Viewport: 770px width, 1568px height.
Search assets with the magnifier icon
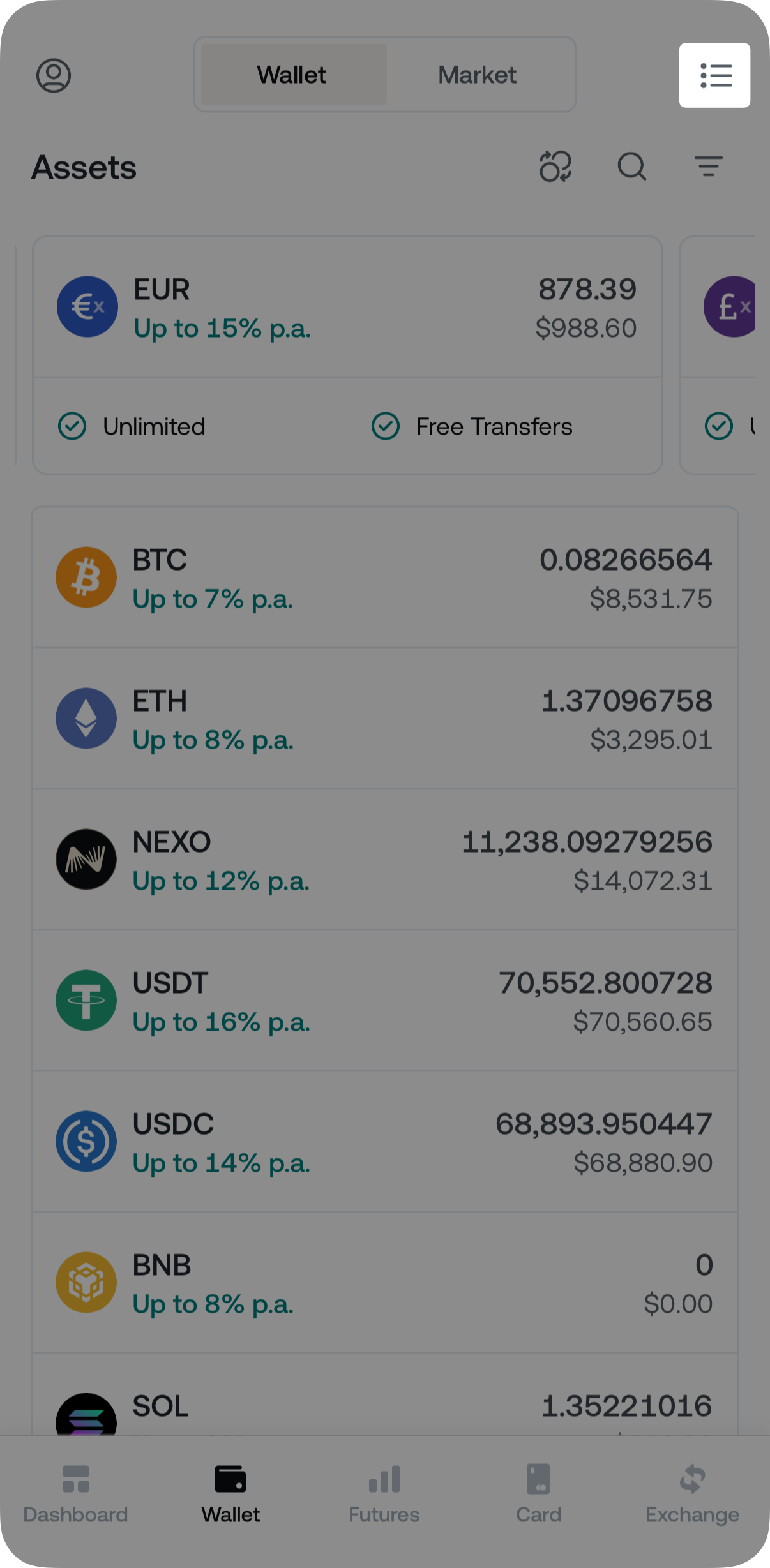coord(632,167)
